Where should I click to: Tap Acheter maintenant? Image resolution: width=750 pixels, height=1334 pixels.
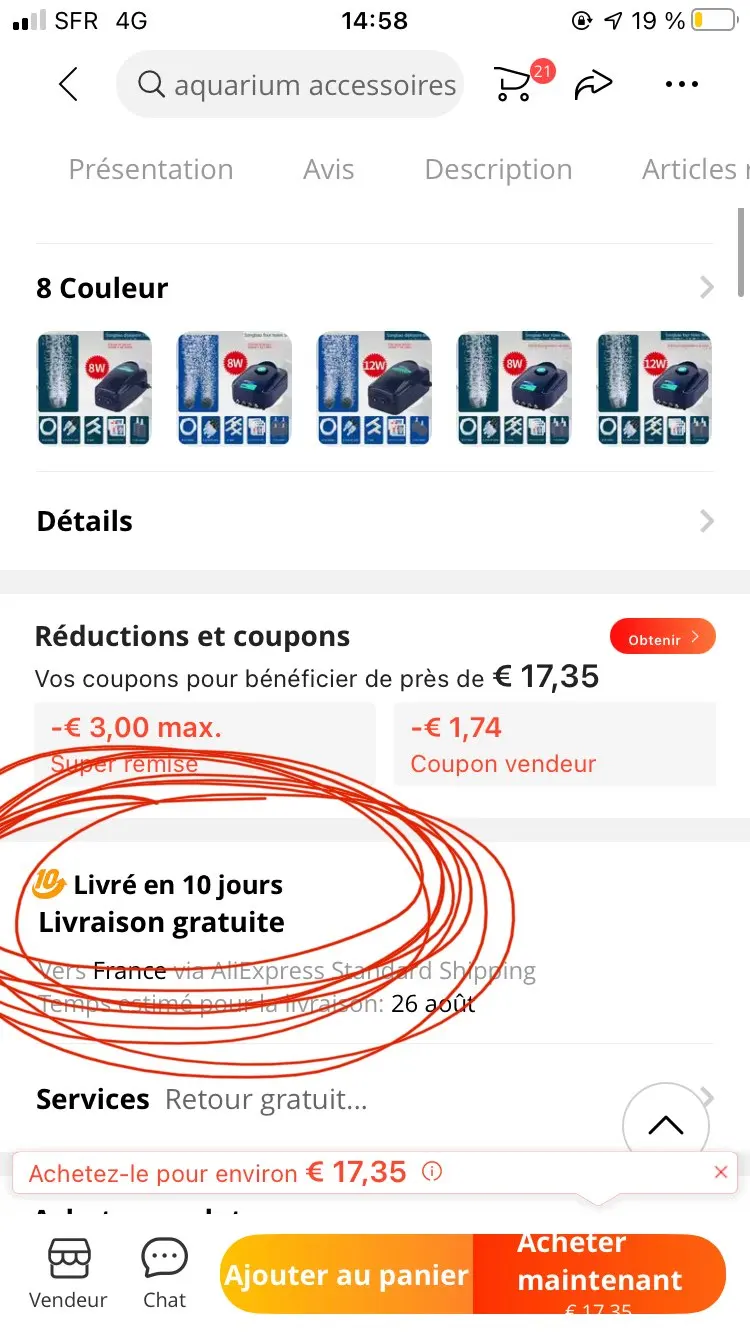[x=600, y=1273]
